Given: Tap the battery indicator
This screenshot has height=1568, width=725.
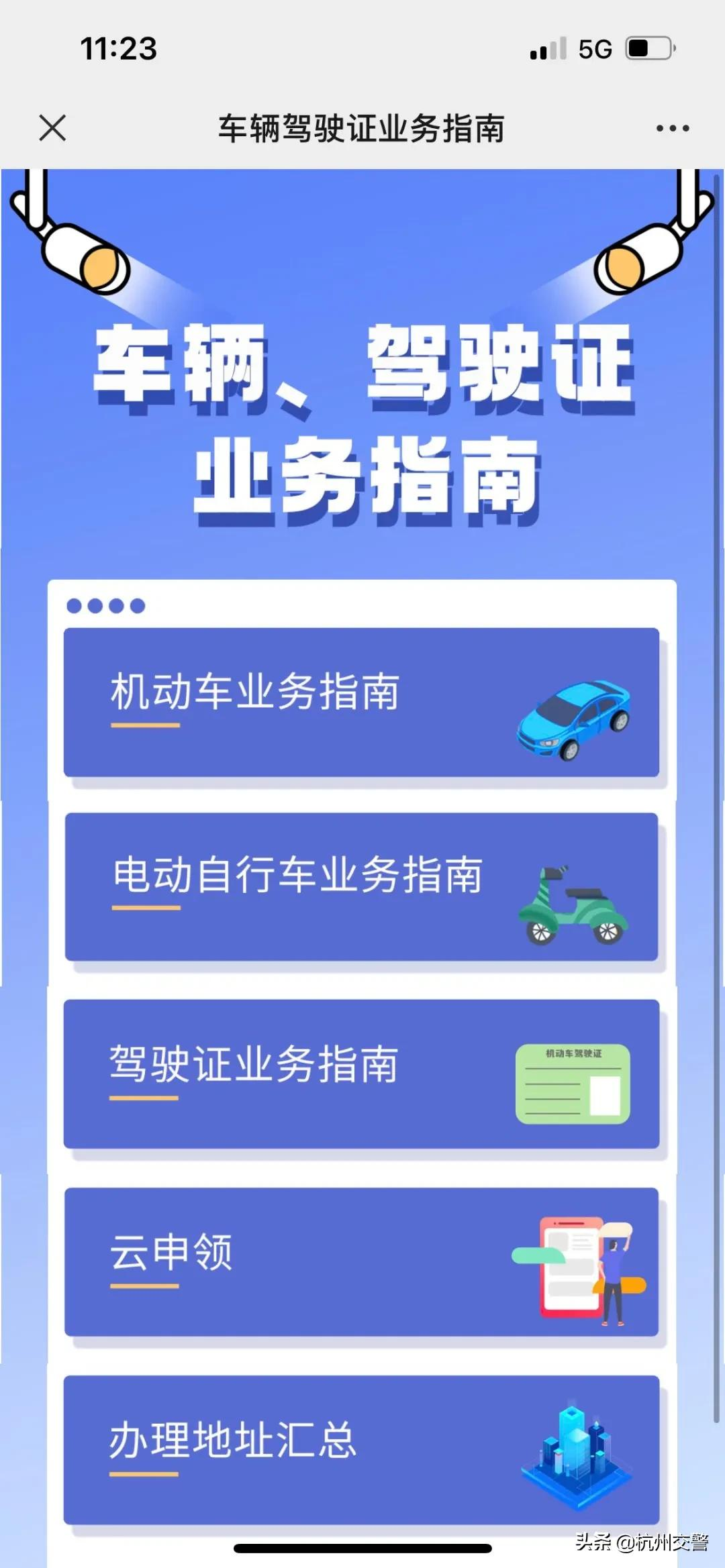Looking at the screenshot, I should click(x=648, y=47).
